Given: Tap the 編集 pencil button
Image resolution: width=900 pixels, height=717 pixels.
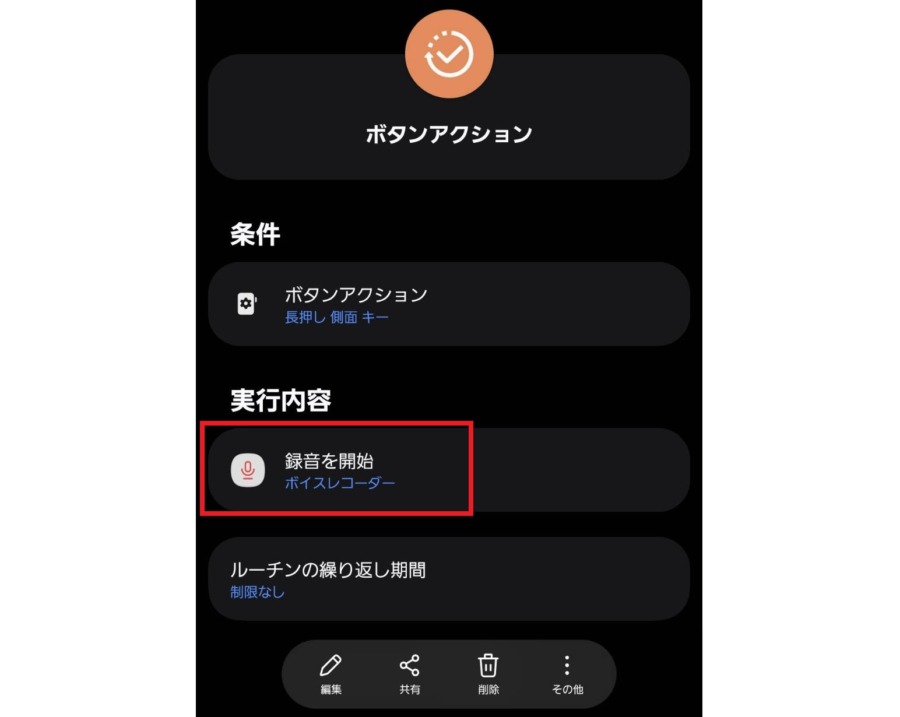Looking at the screenshot, I should pos(331,673).
